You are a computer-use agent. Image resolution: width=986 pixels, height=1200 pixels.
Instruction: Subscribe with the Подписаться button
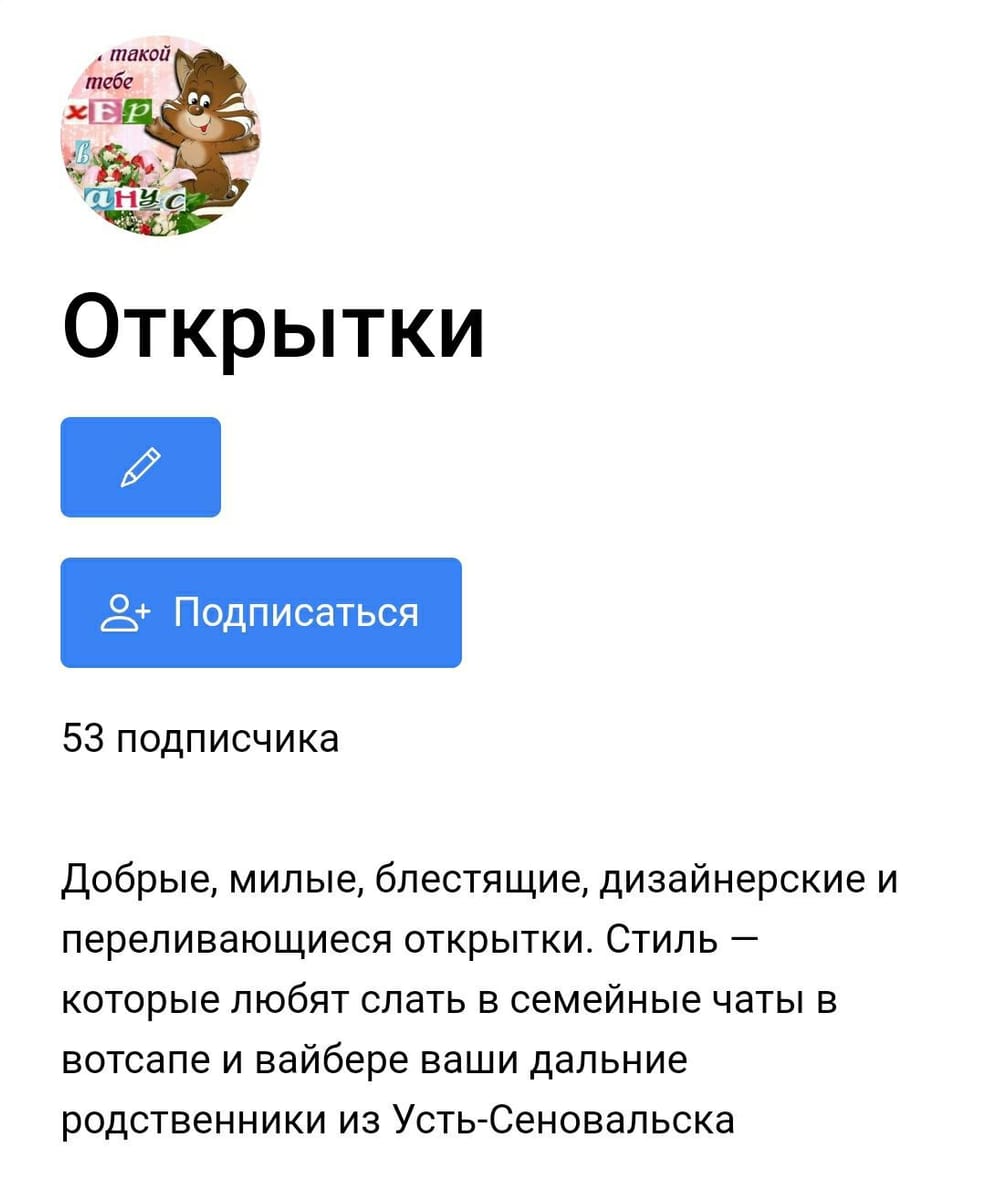click(261, 612)
